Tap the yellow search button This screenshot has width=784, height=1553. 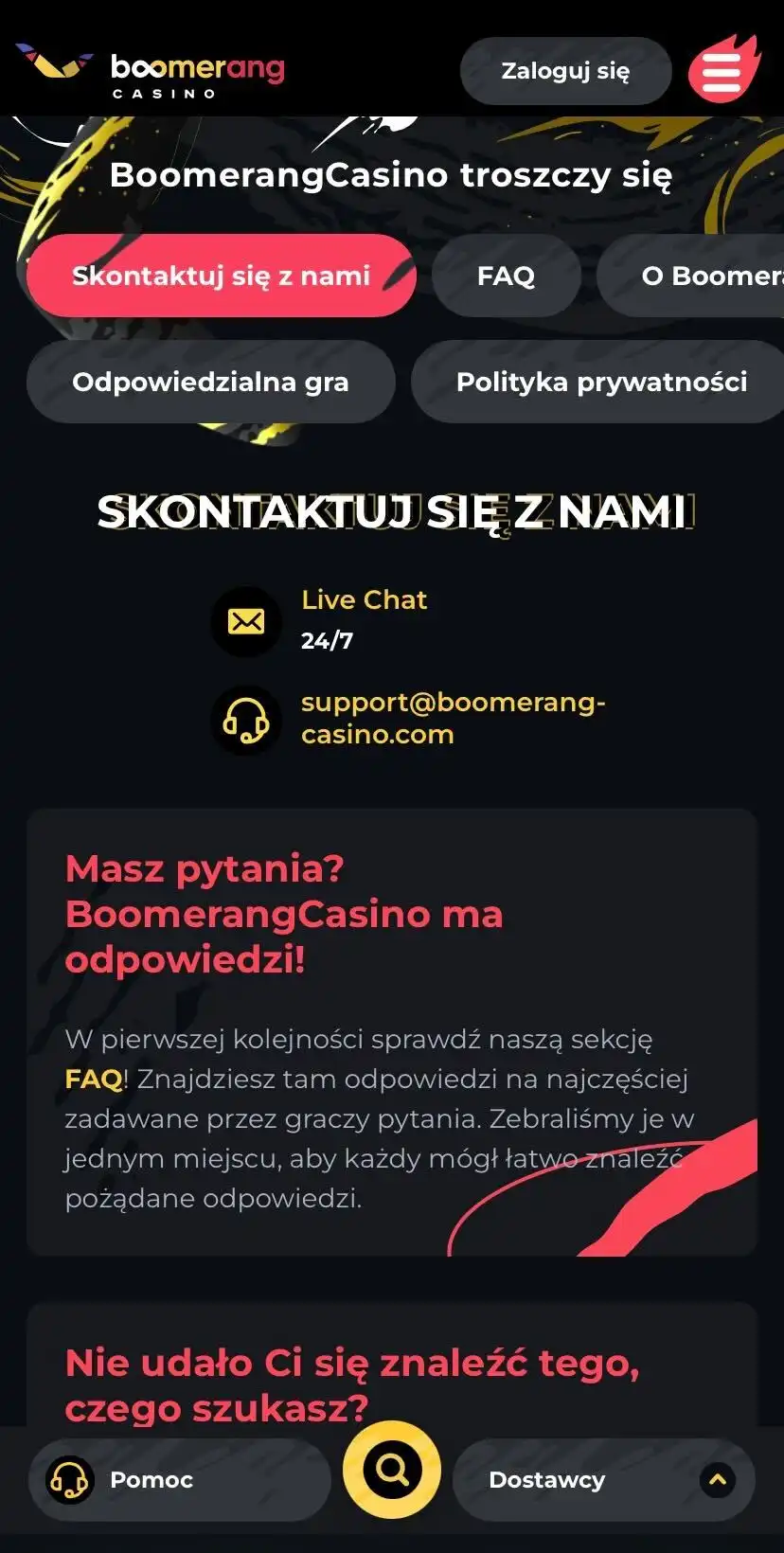click(x=391, y=1470)
